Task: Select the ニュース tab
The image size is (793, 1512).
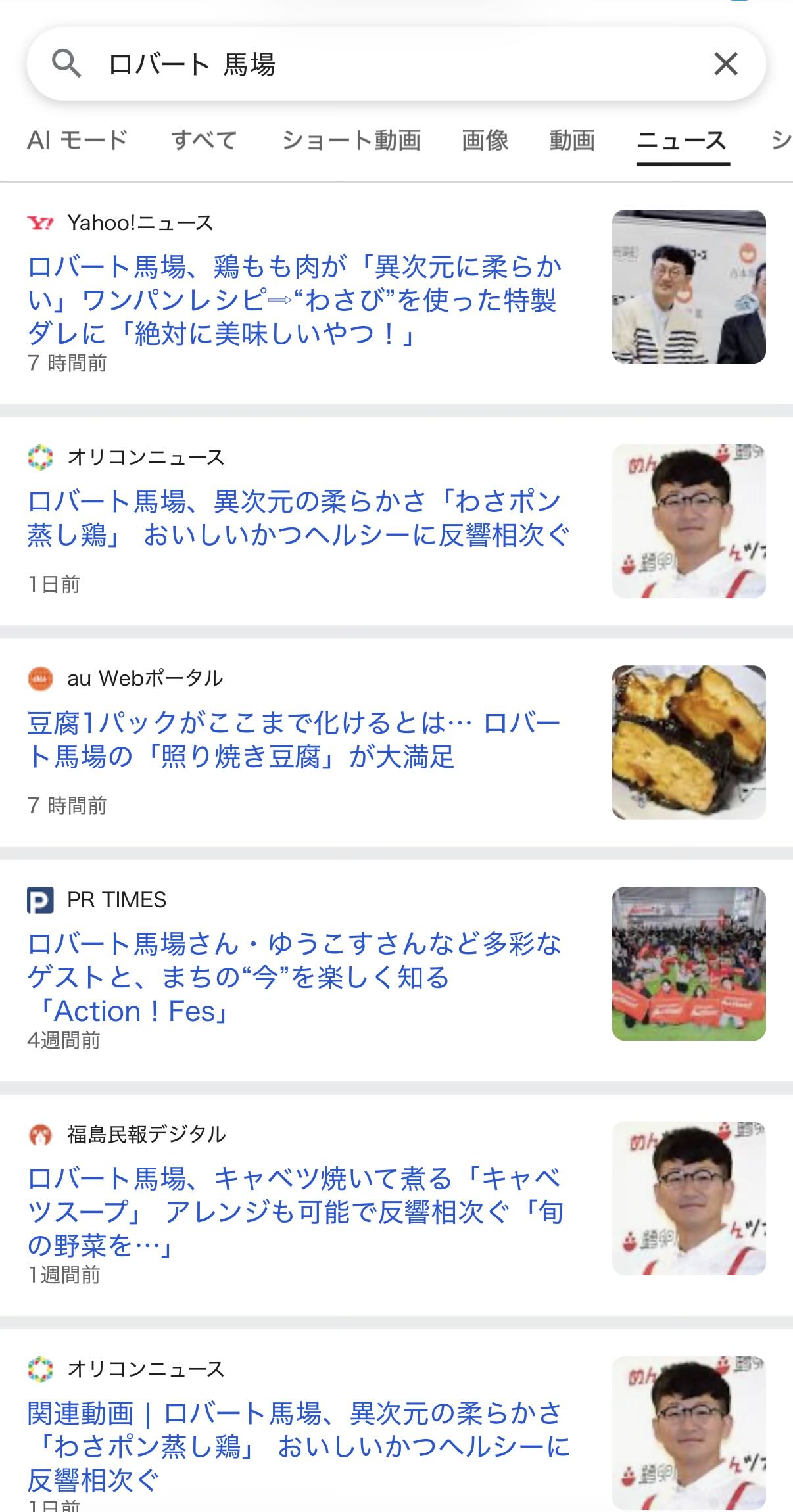Action: (682, 140)
